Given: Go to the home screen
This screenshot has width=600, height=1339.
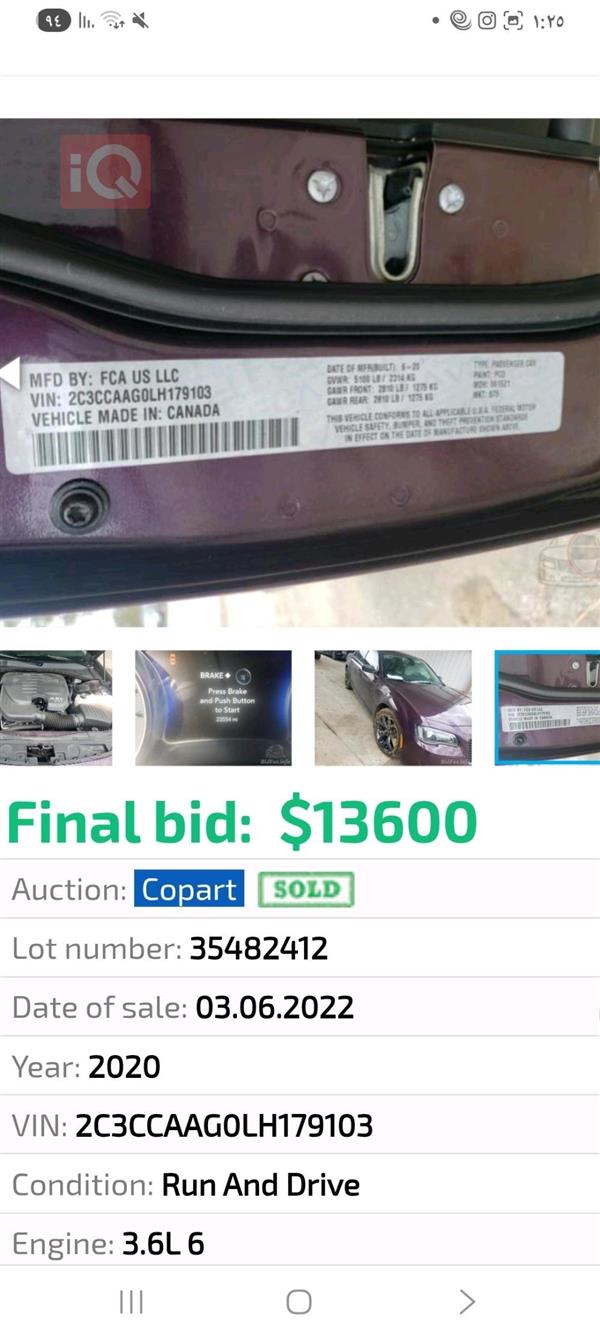Looking at the screenshot, I should [x=298, y=1301].
